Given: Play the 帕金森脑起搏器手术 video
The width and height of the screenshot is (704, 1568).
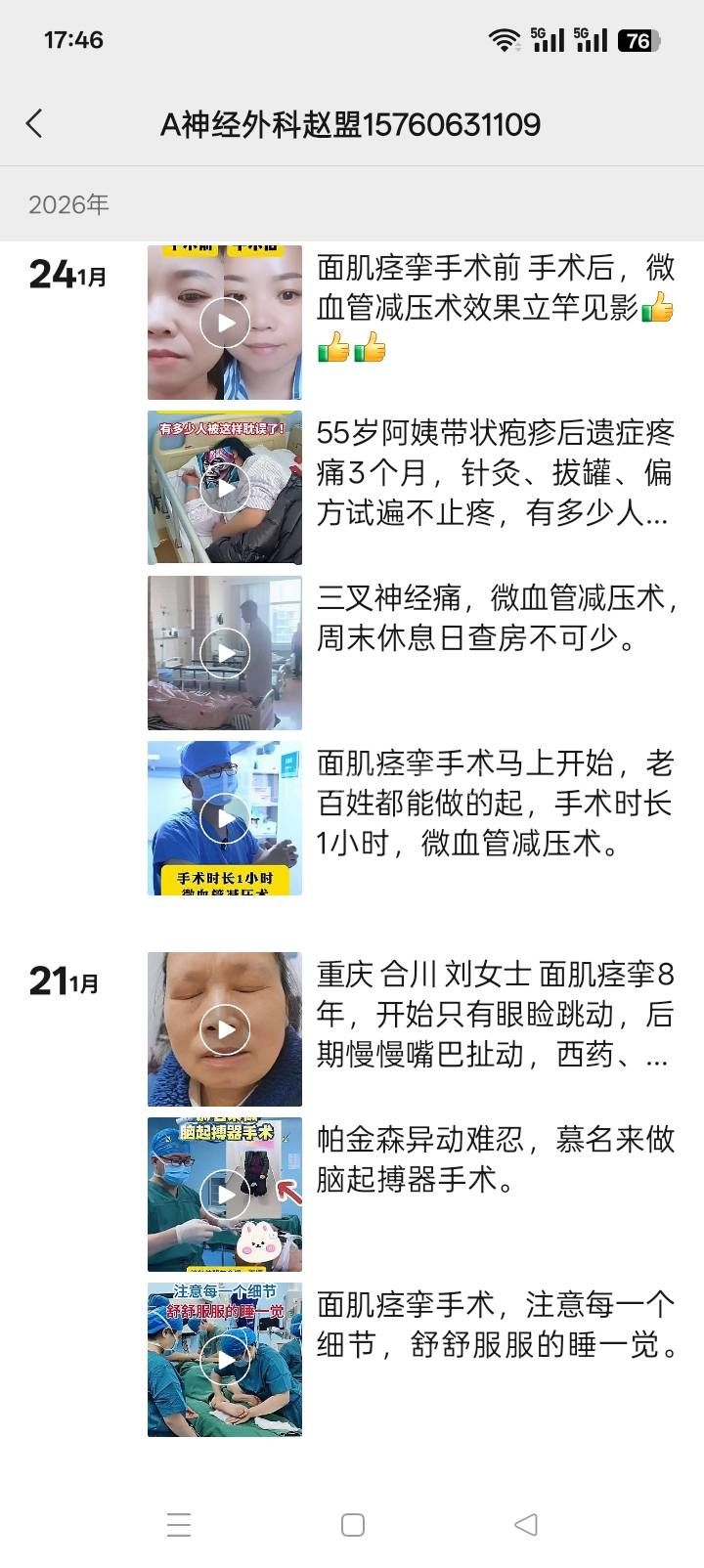Looking at the screenshot, I should coord(225,1194).
